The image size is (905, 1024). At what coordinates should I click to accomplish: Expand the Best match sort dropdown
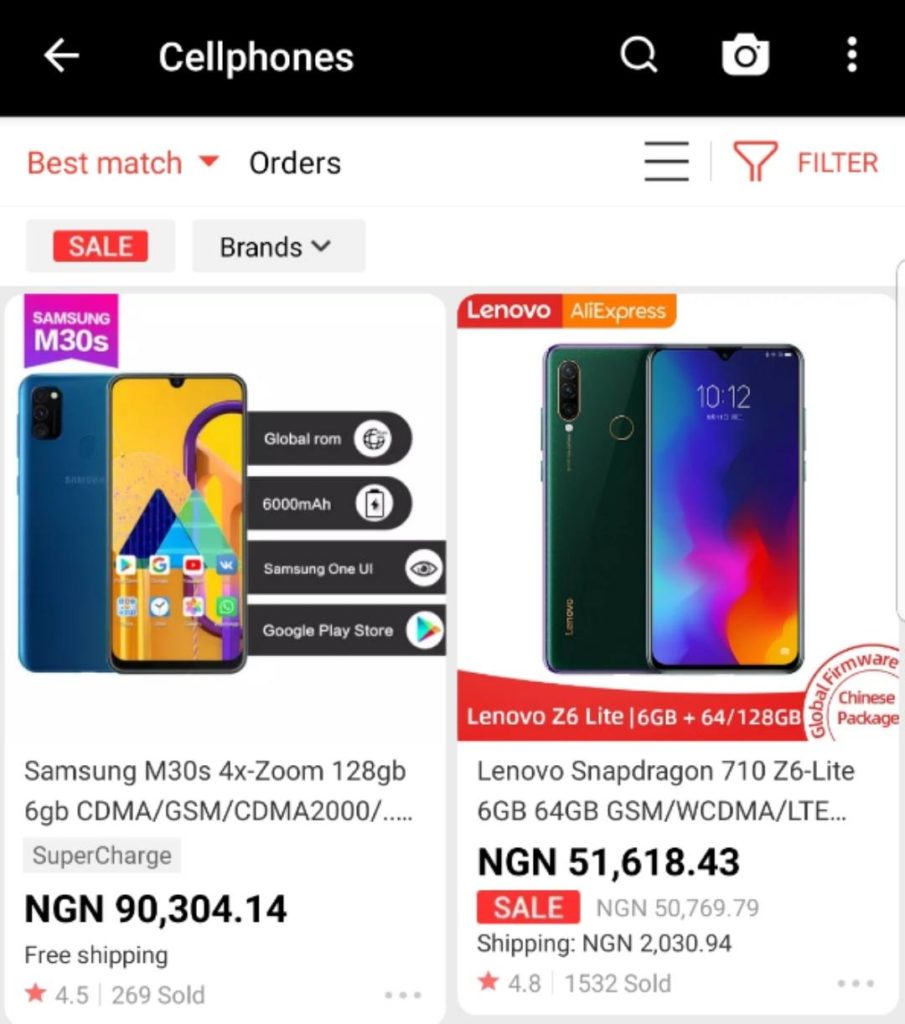pyautogui.click(x=122, y=163)
